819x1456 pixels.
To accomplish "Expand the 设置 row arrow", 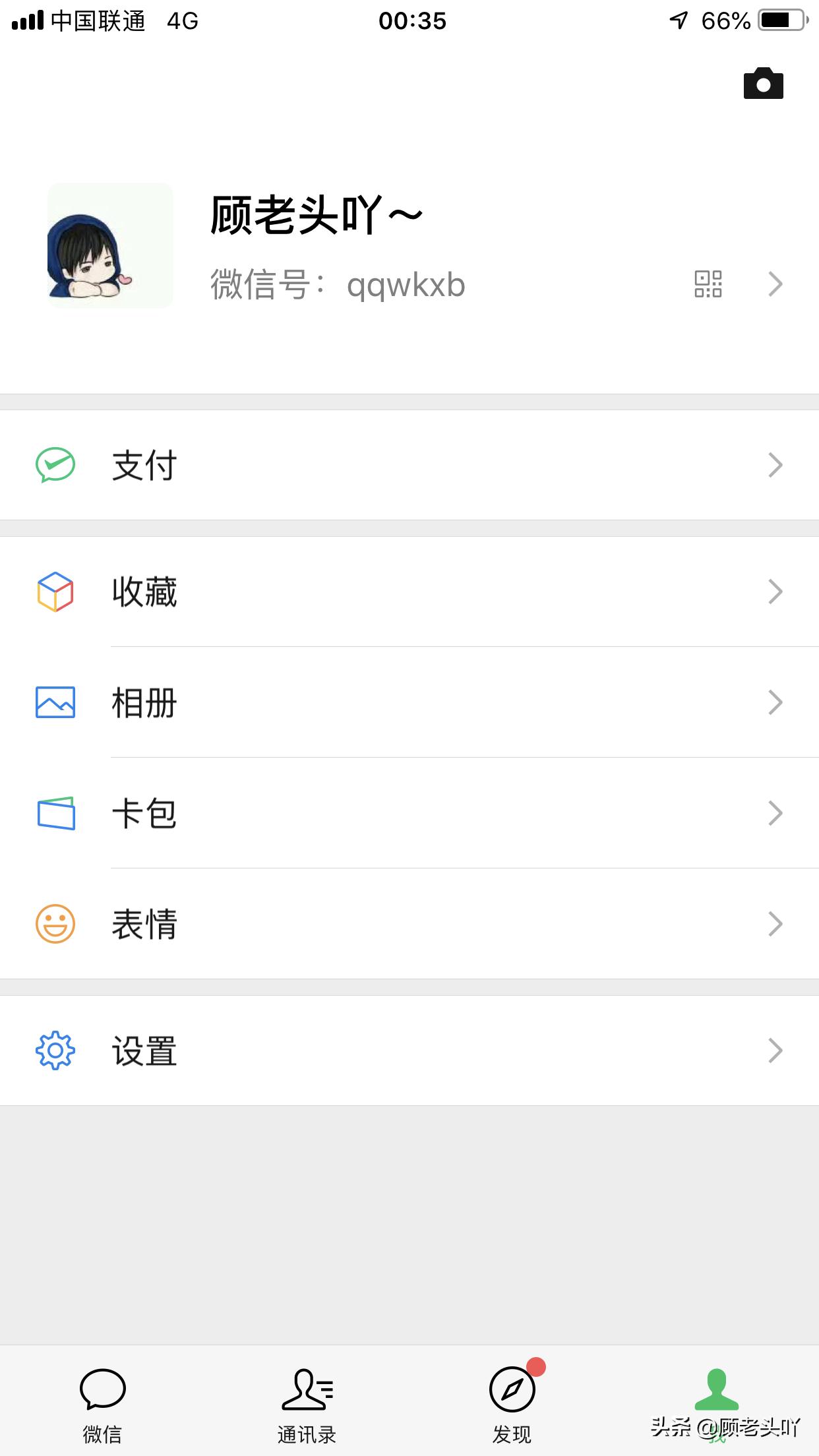I will click(x=775, y=1050).
